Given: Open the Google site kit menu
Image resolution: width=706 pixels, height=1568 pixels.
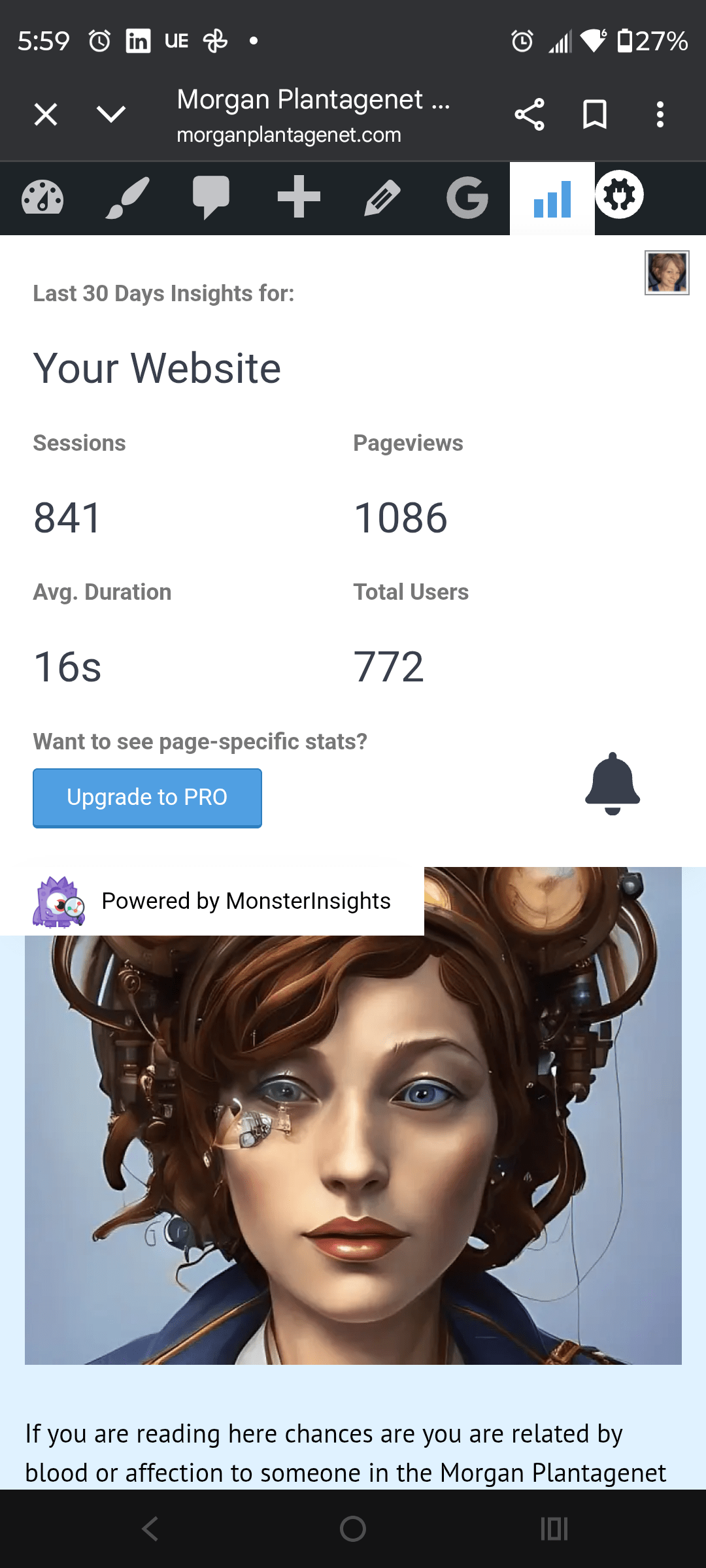Looking at the screenshot, I should coord(467,197).
